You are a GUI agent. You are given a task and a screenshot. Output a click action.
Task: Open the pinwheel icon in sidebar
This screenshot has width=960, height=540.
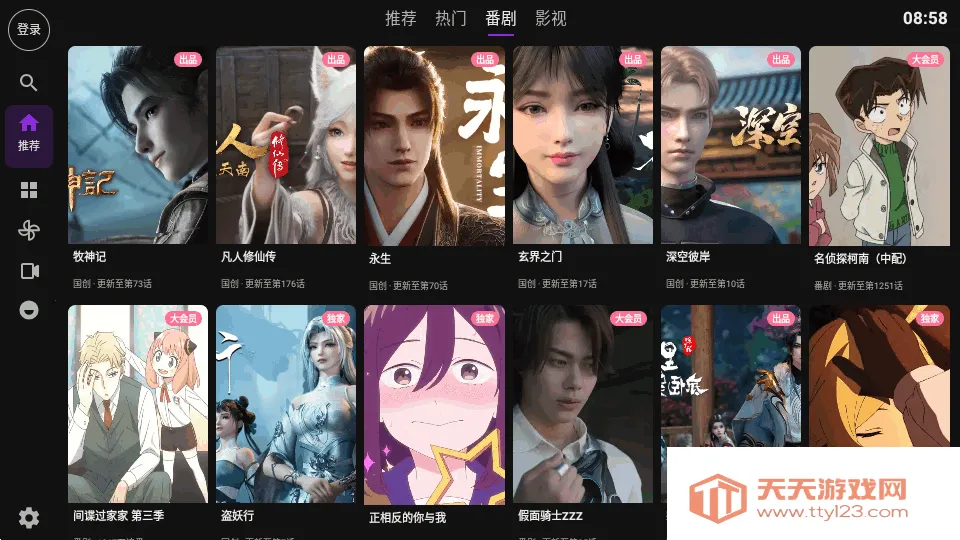(29, 230)
